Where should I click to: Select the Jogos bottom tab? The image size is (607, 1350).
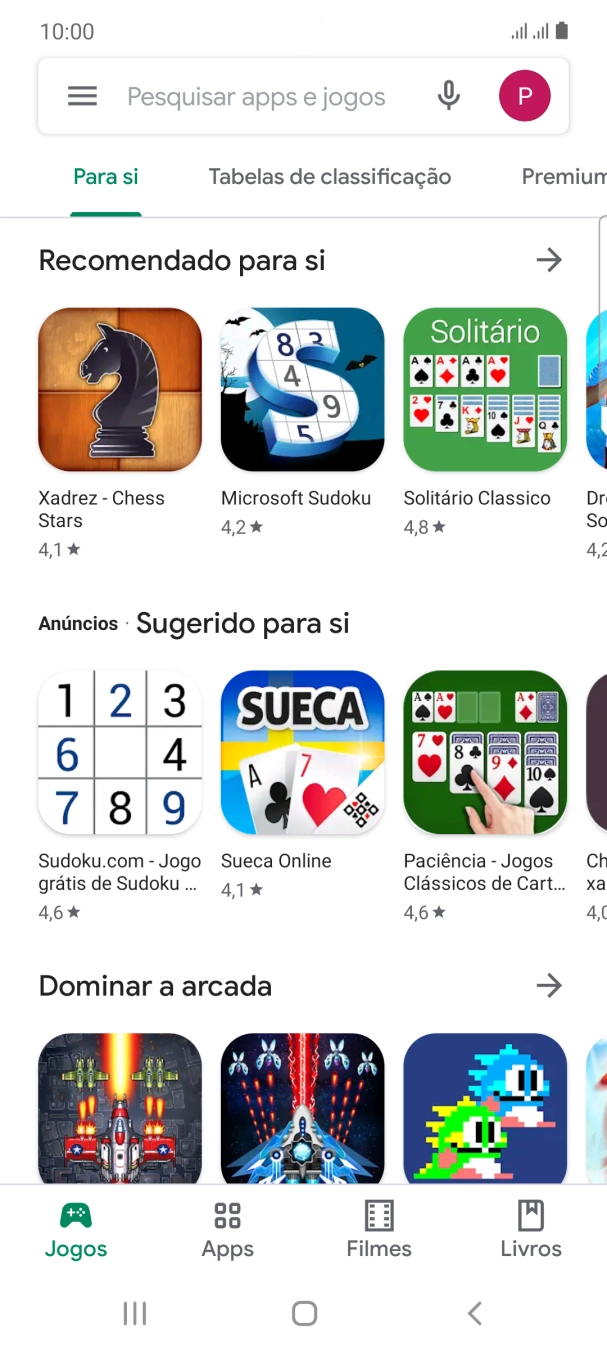pos(76,1230)
